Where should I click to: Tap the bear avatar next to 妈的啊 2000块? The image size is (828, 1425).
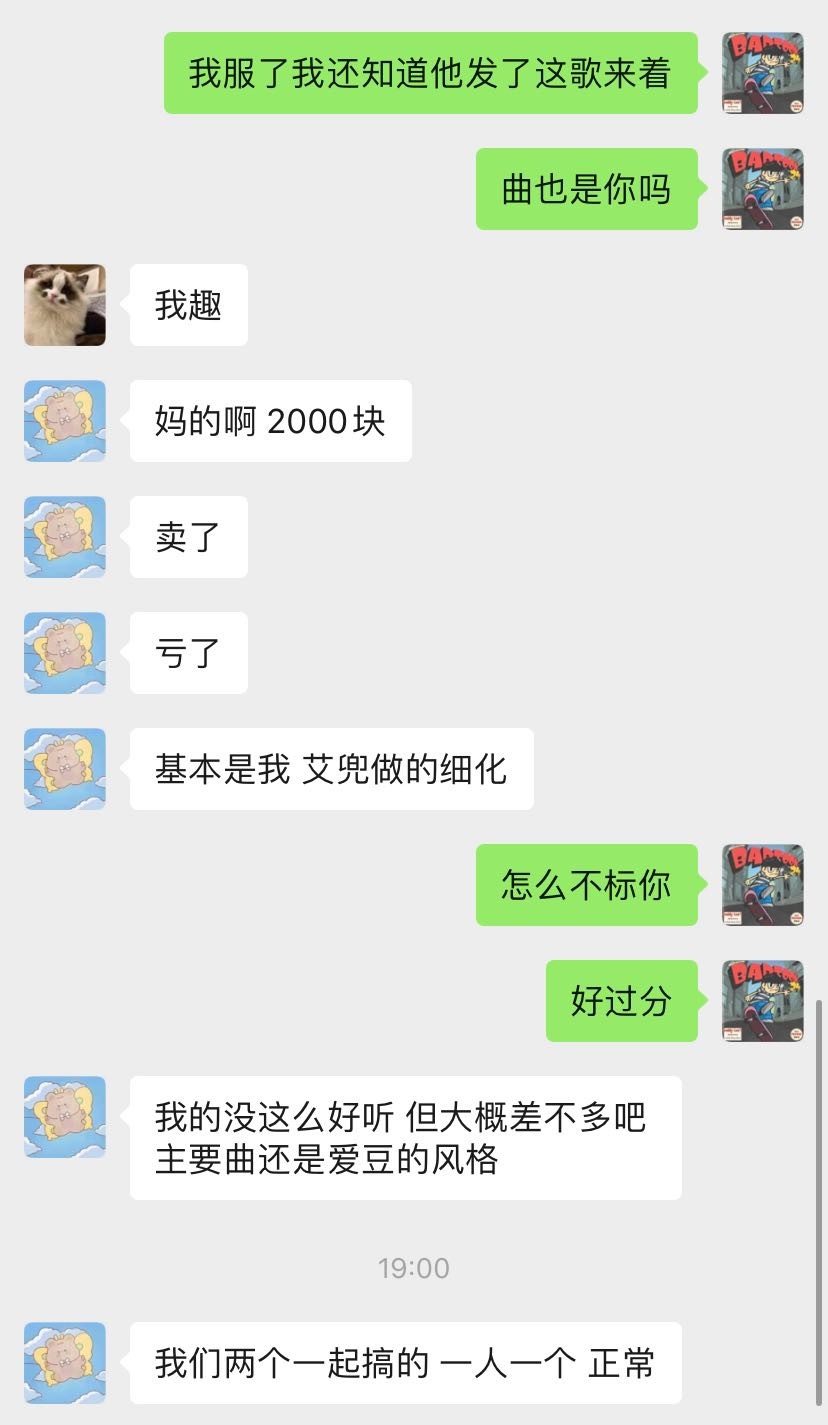click(65, 421)
